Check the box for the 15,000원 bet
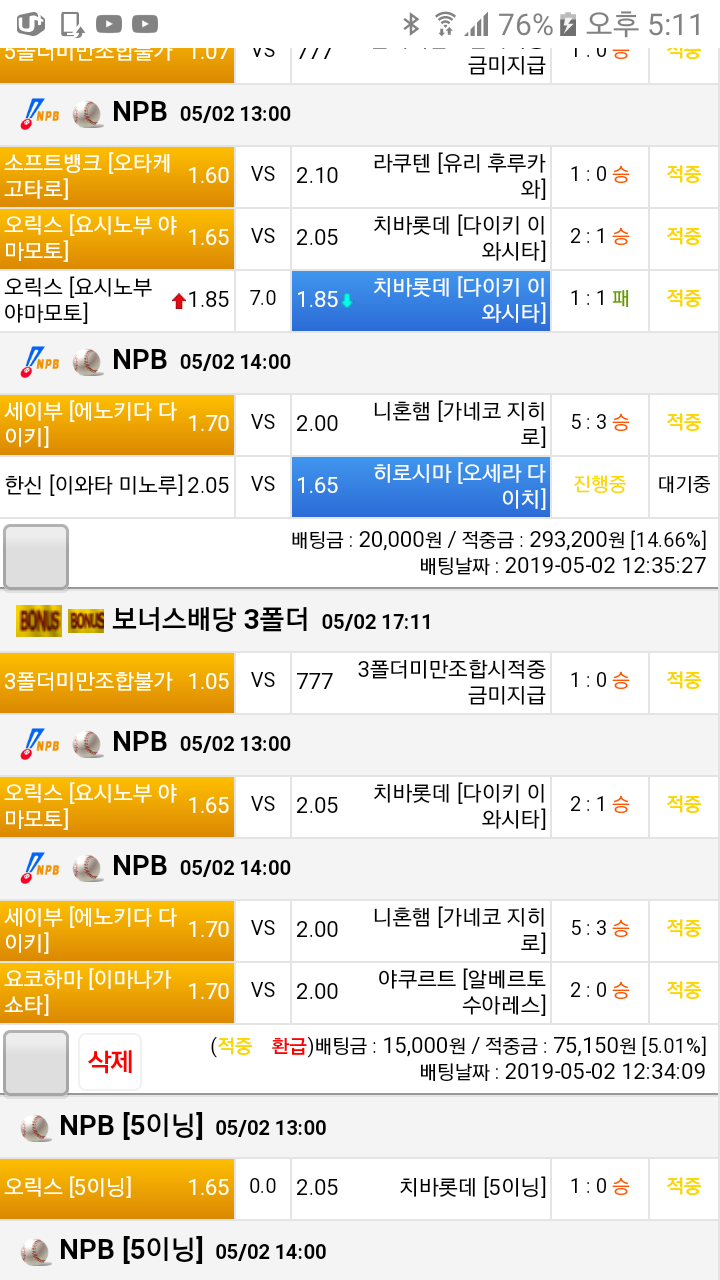Viewport: 720px width, 1280px height. tap(36, 1062)
